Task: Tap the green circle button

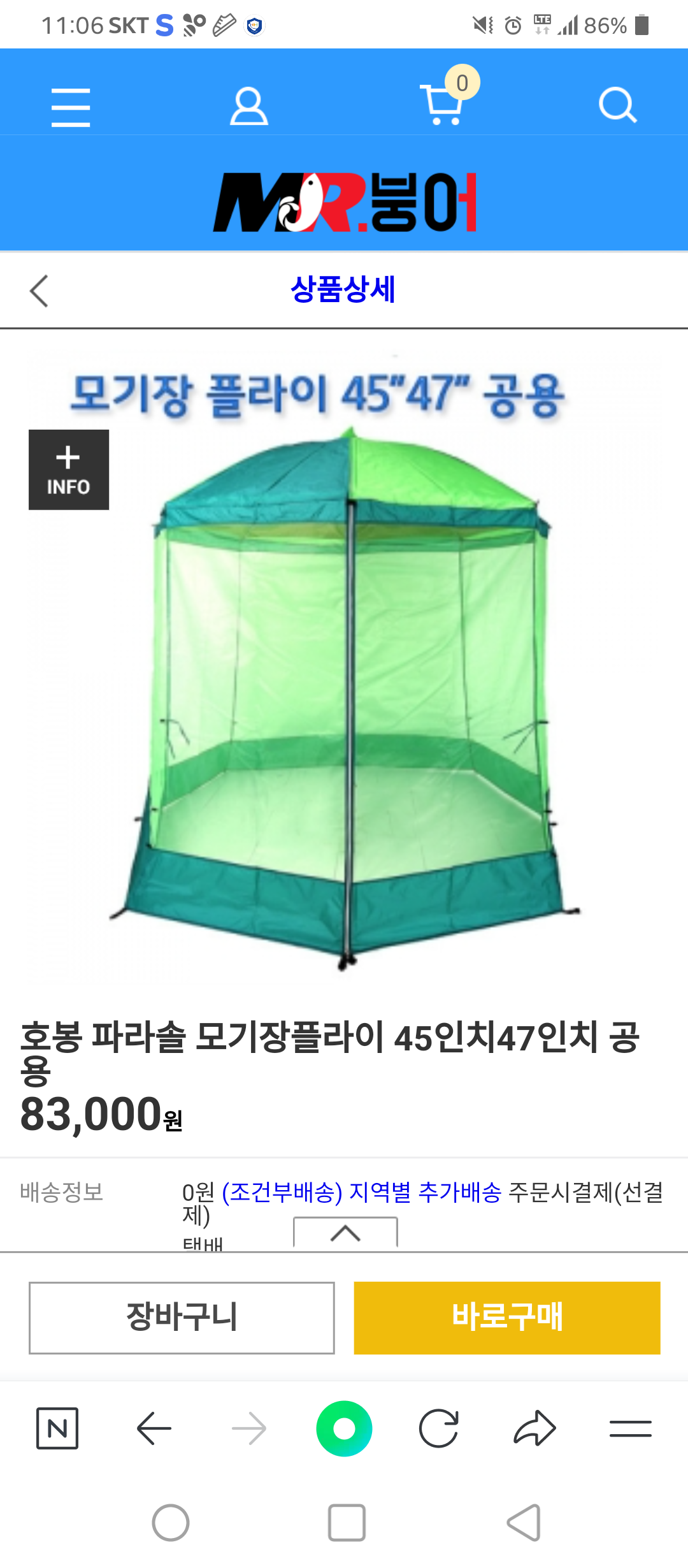Action: point(344,1428)
